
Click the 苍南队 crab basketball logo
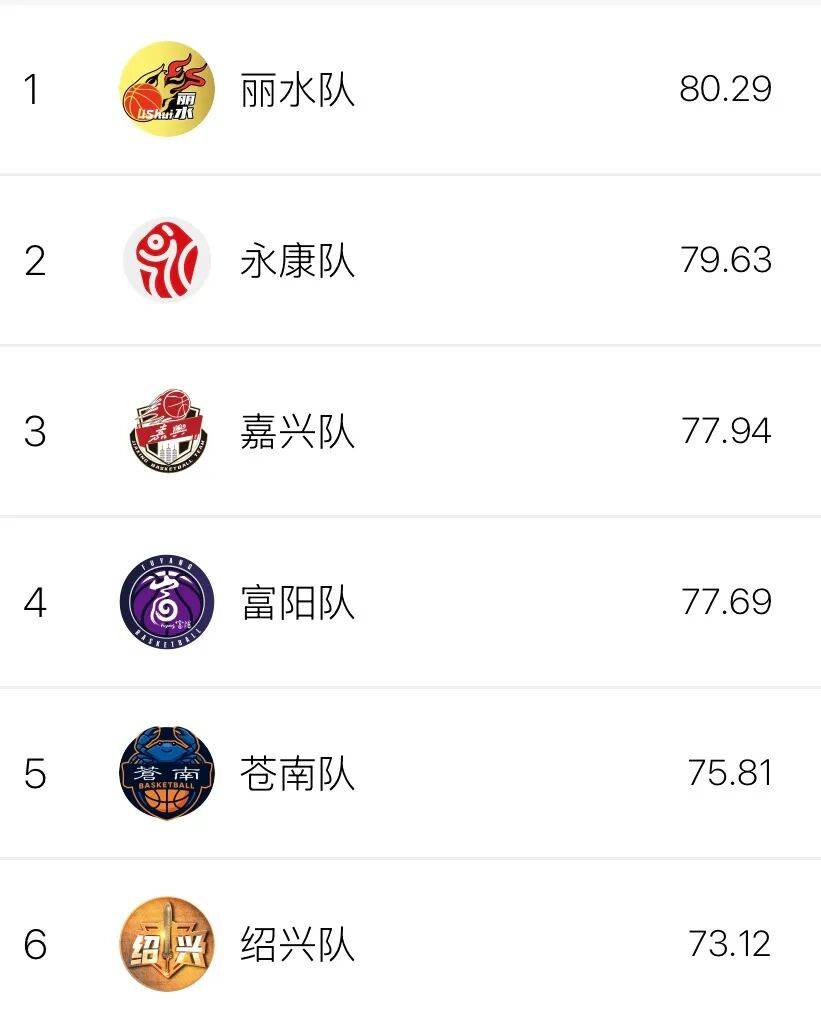tap(165, 772)
